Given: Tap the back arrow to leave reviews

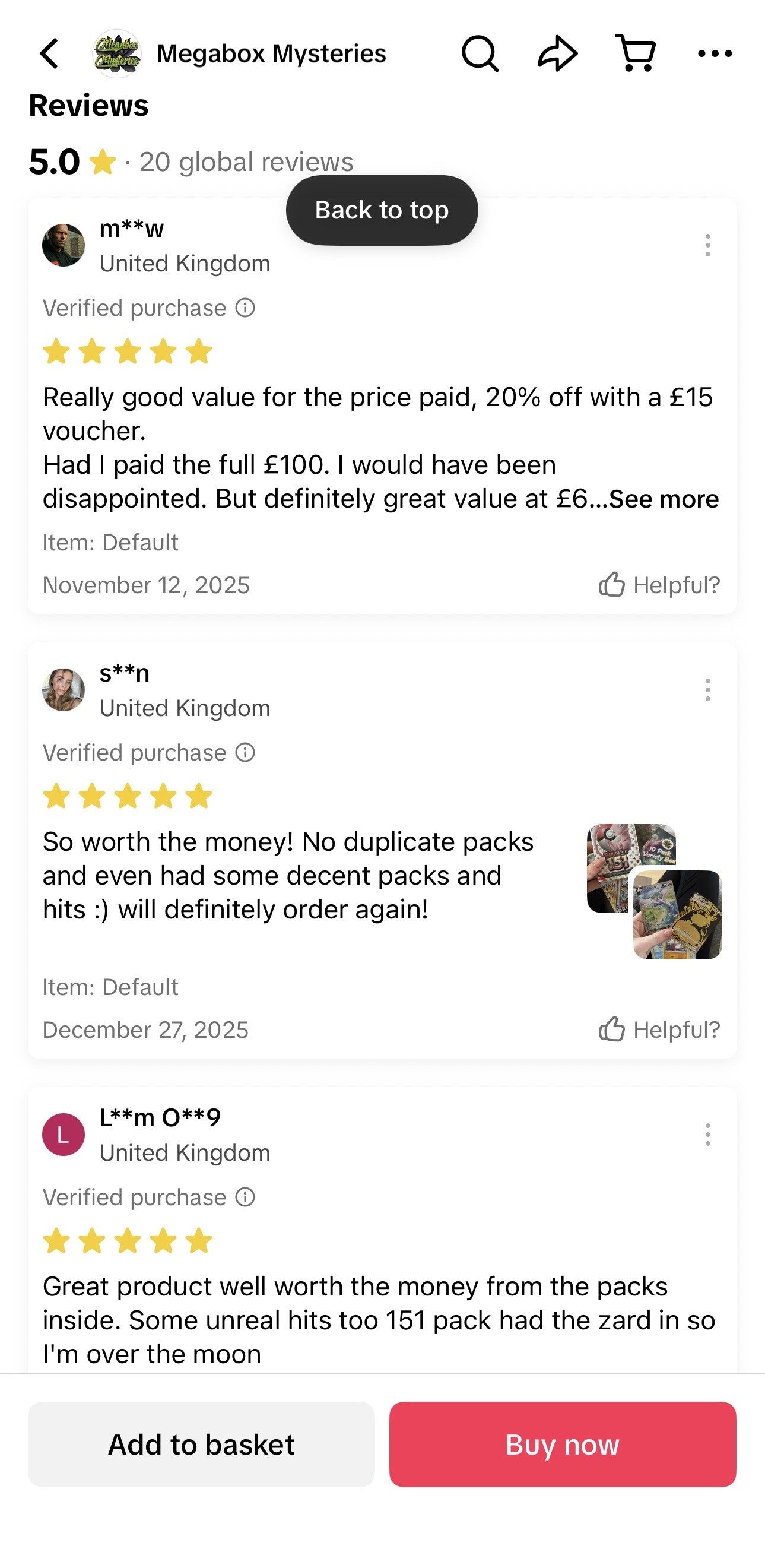Looking at the screenshot, I should 49,53.
